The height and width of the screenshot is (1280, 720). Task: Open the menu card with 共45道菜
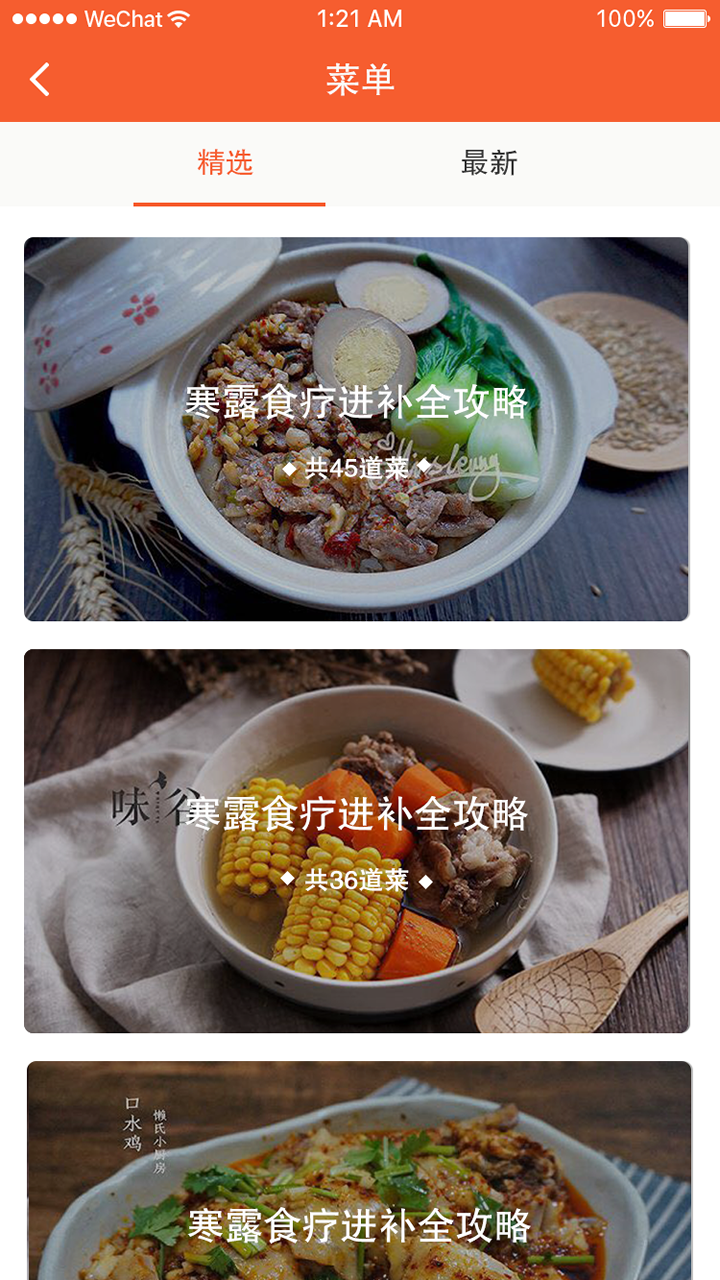(356, 429)
